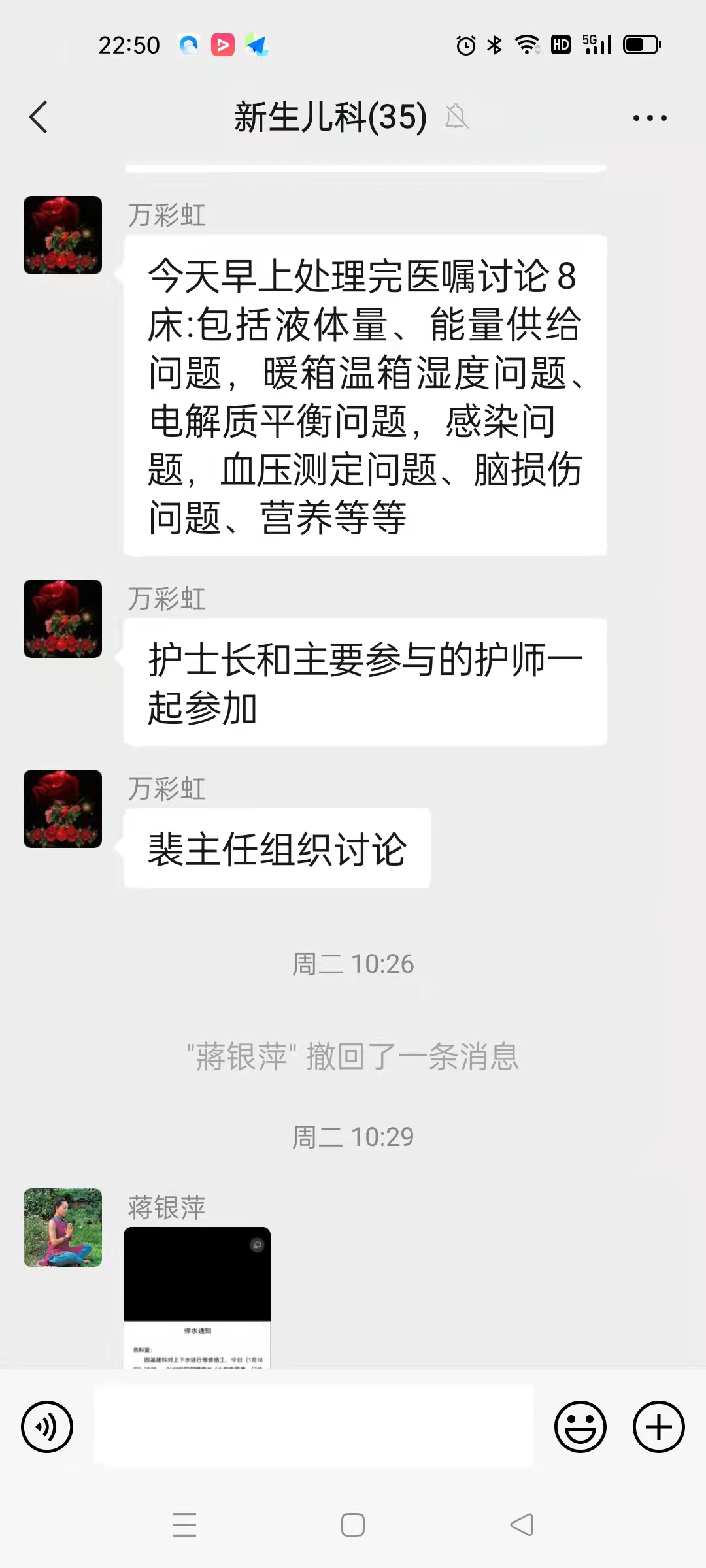The height and width of the screenshot is (1568, 706).
Task: Open the group chat overflow menu
Action: [x=650, y=118]
